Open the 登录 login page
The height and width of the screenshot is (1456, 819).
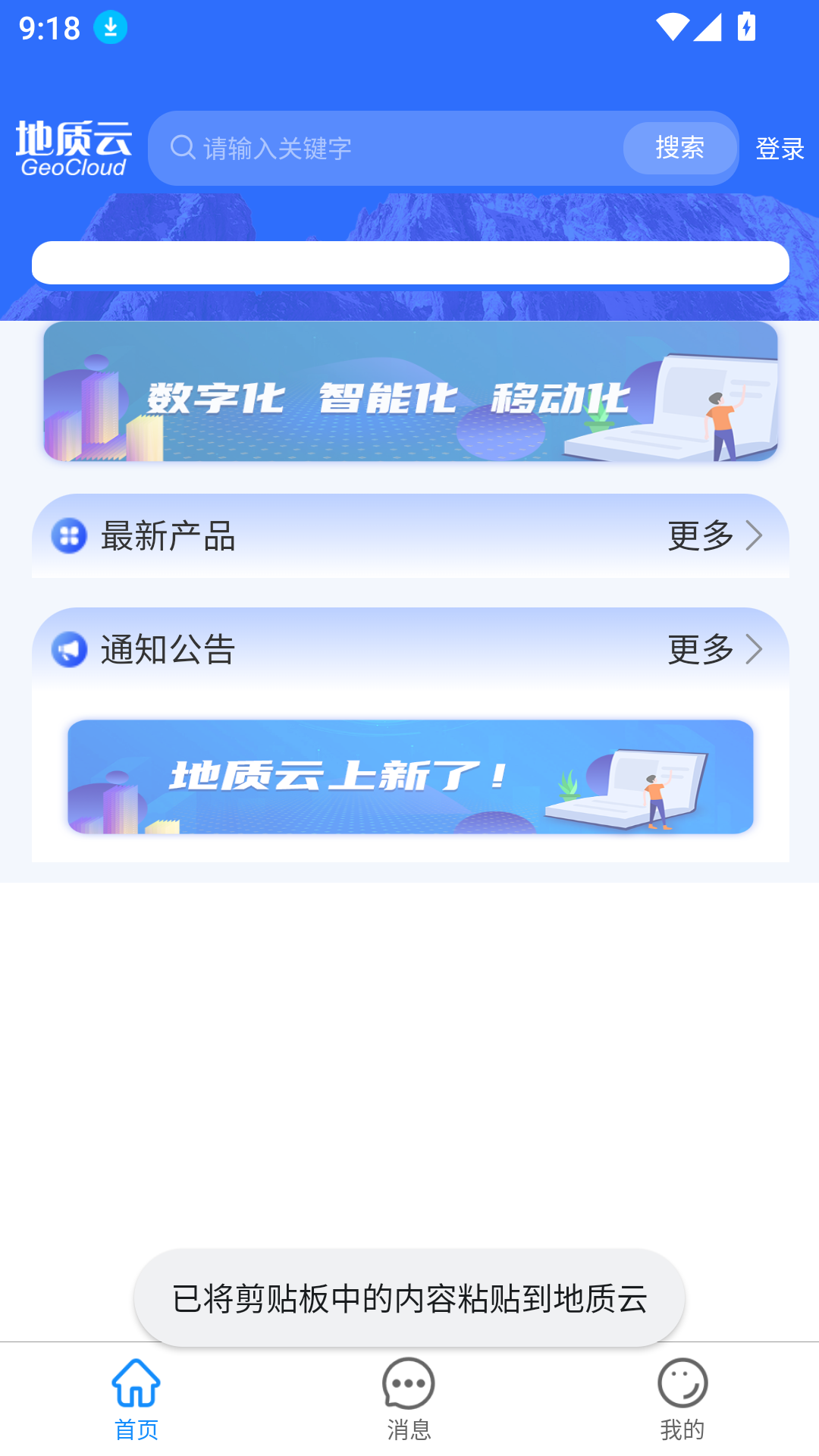pyautogui.click(x=780, y=149)
